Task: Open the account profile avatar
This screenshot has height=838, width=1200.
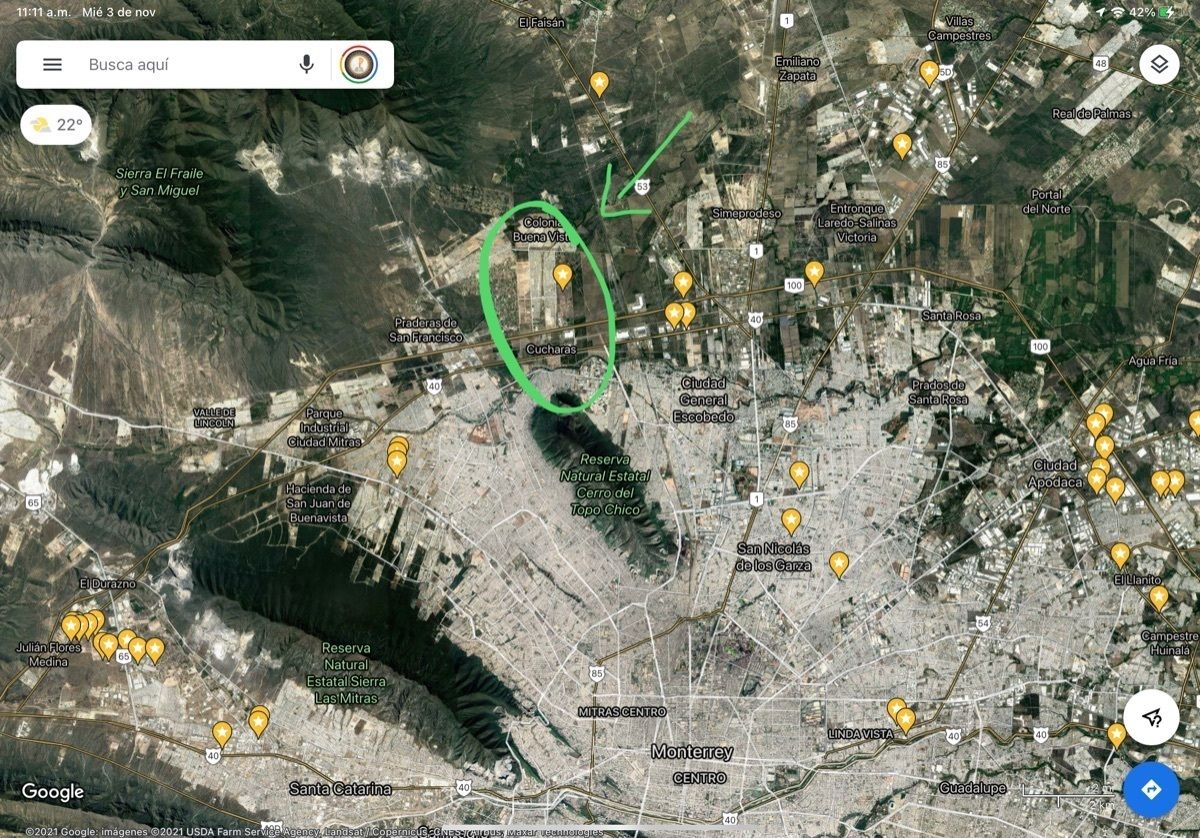Action: click(359, 65)
